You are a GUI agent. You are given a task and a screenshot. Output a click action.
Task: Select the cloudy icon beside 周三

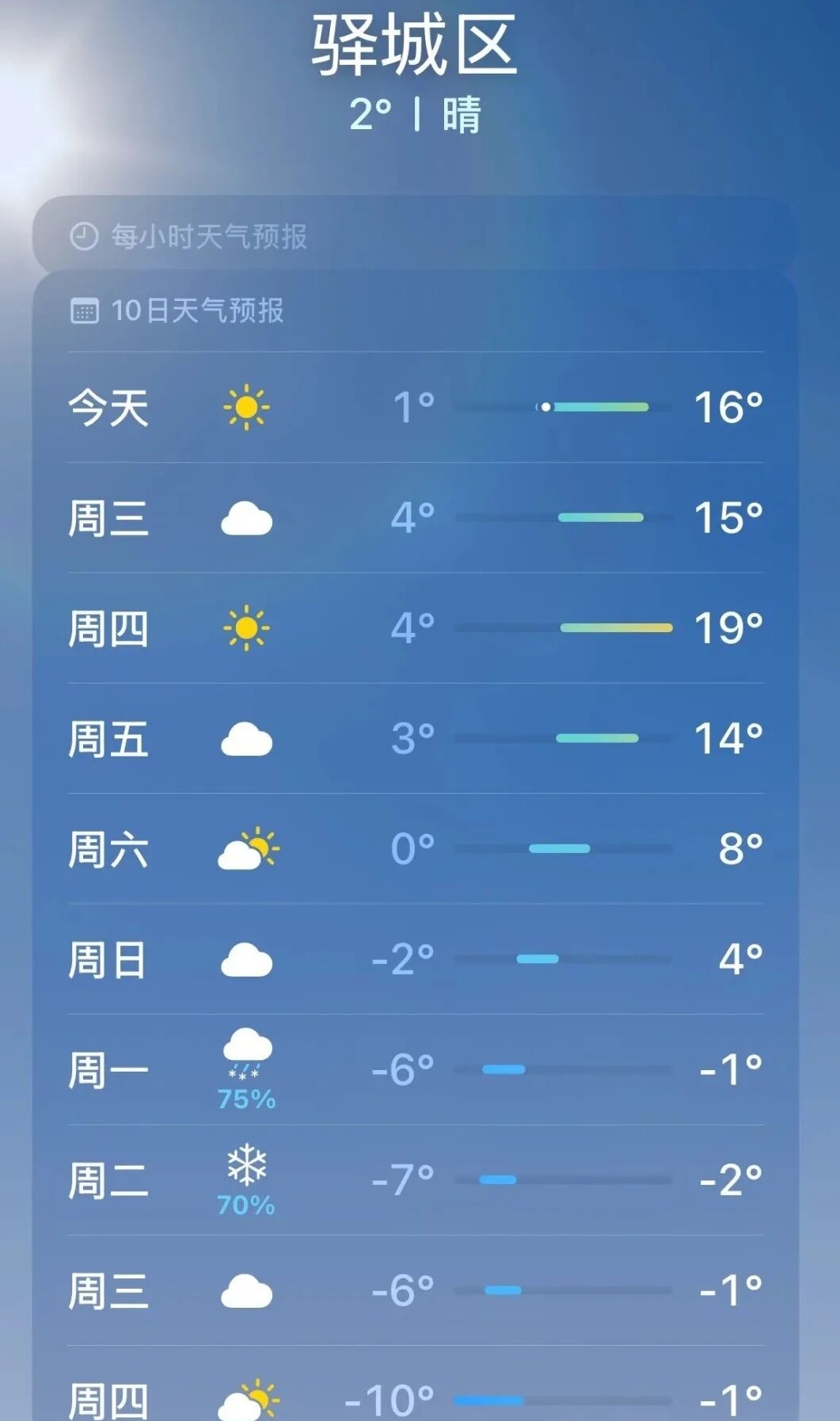(x=248, y=517)
